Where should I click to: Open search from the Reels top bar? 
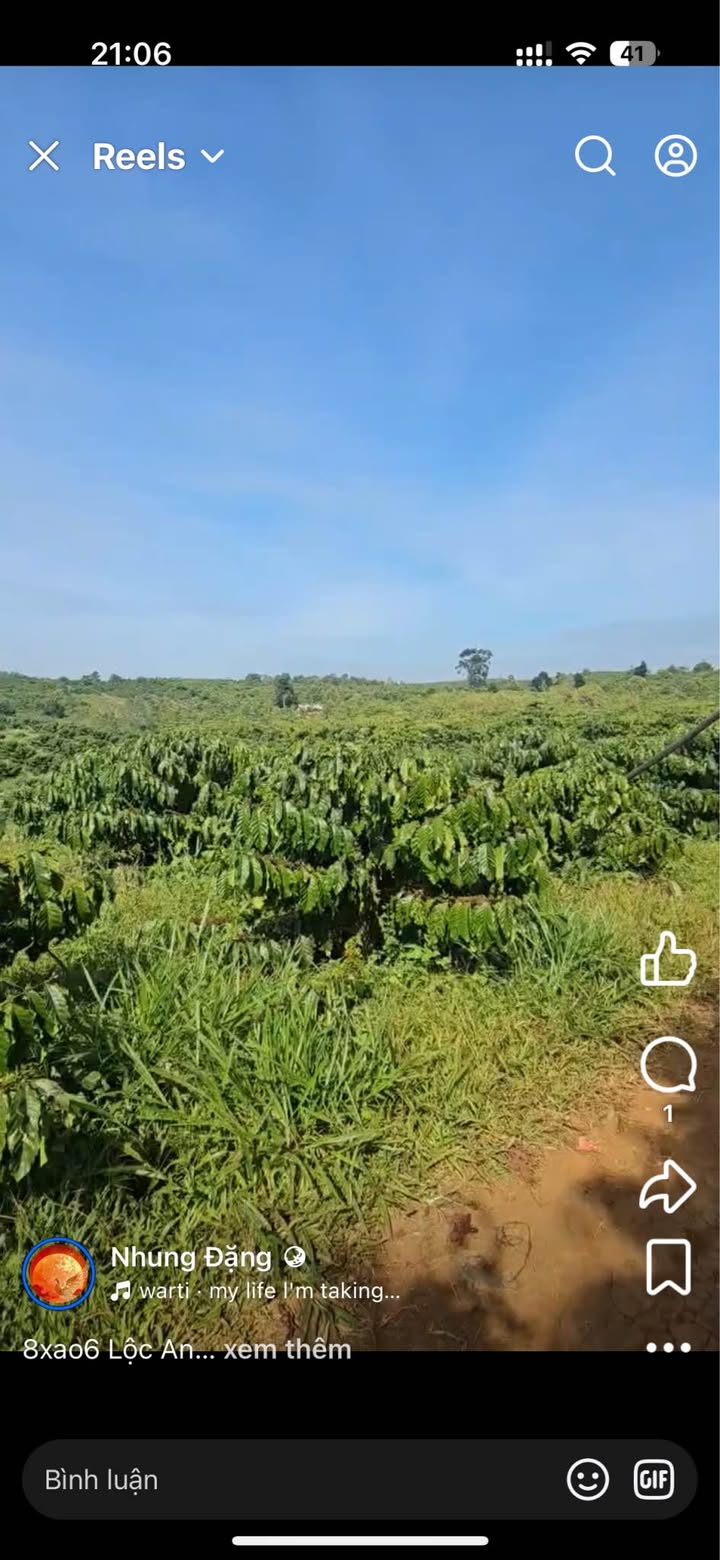coord(595,156)
